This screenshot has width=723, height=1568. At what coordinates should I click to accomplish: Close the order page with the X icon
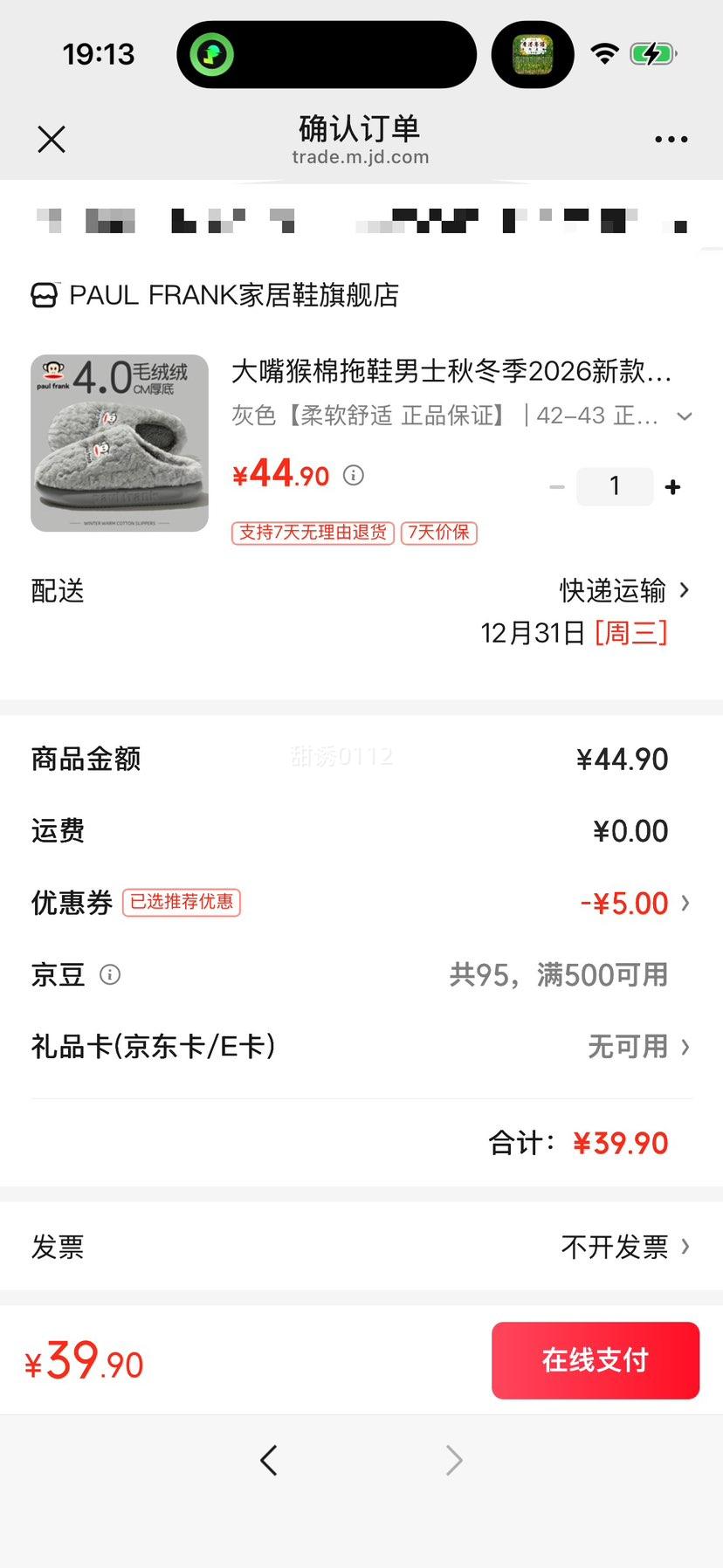click(51, 139)
